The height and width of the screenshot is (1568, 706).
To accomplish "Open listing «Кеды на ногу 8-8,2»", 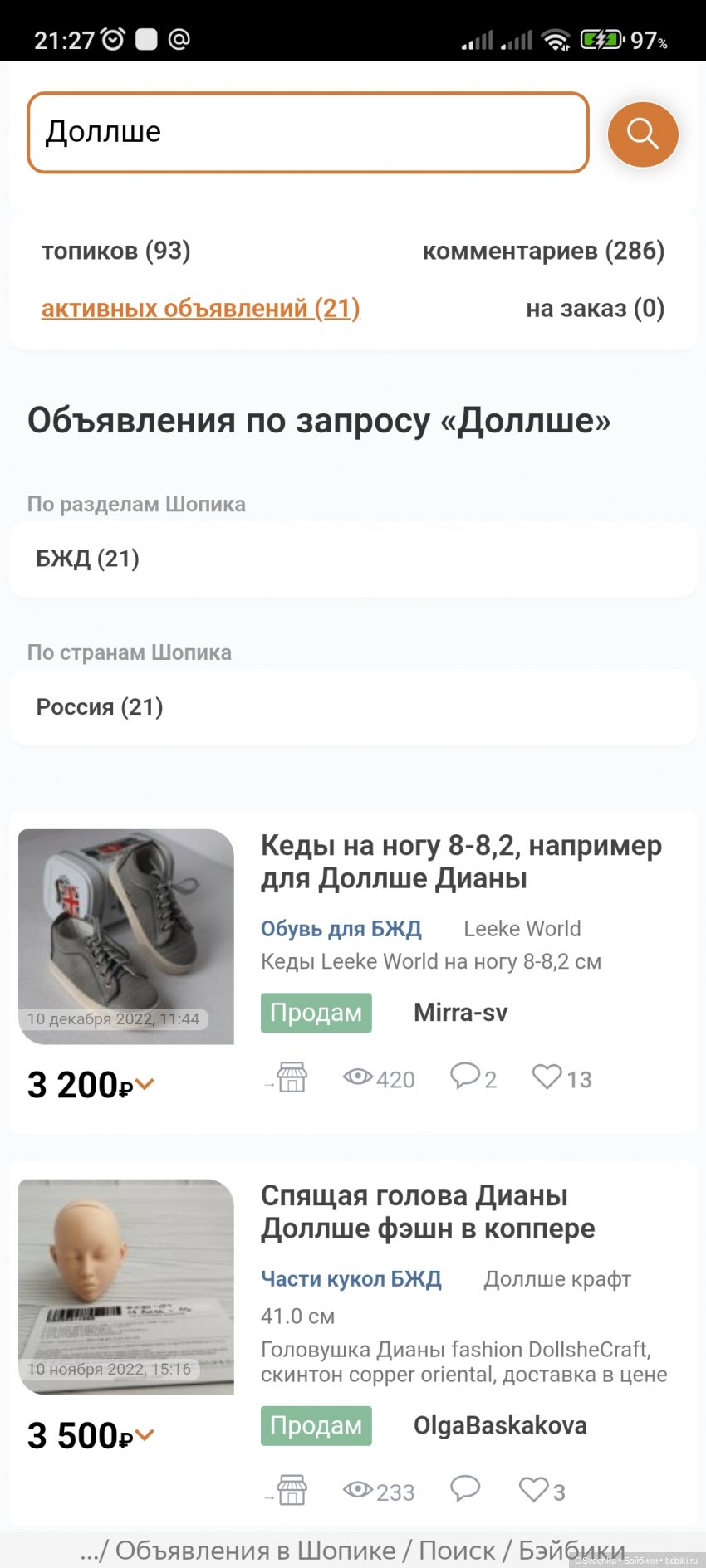I will click(461, 862).
